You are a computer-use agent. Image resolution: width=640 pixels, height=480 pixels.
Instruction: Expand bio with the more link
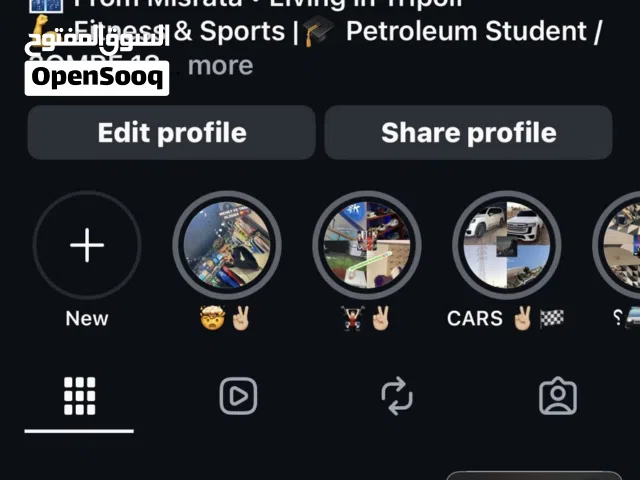(x=220, y=66)
